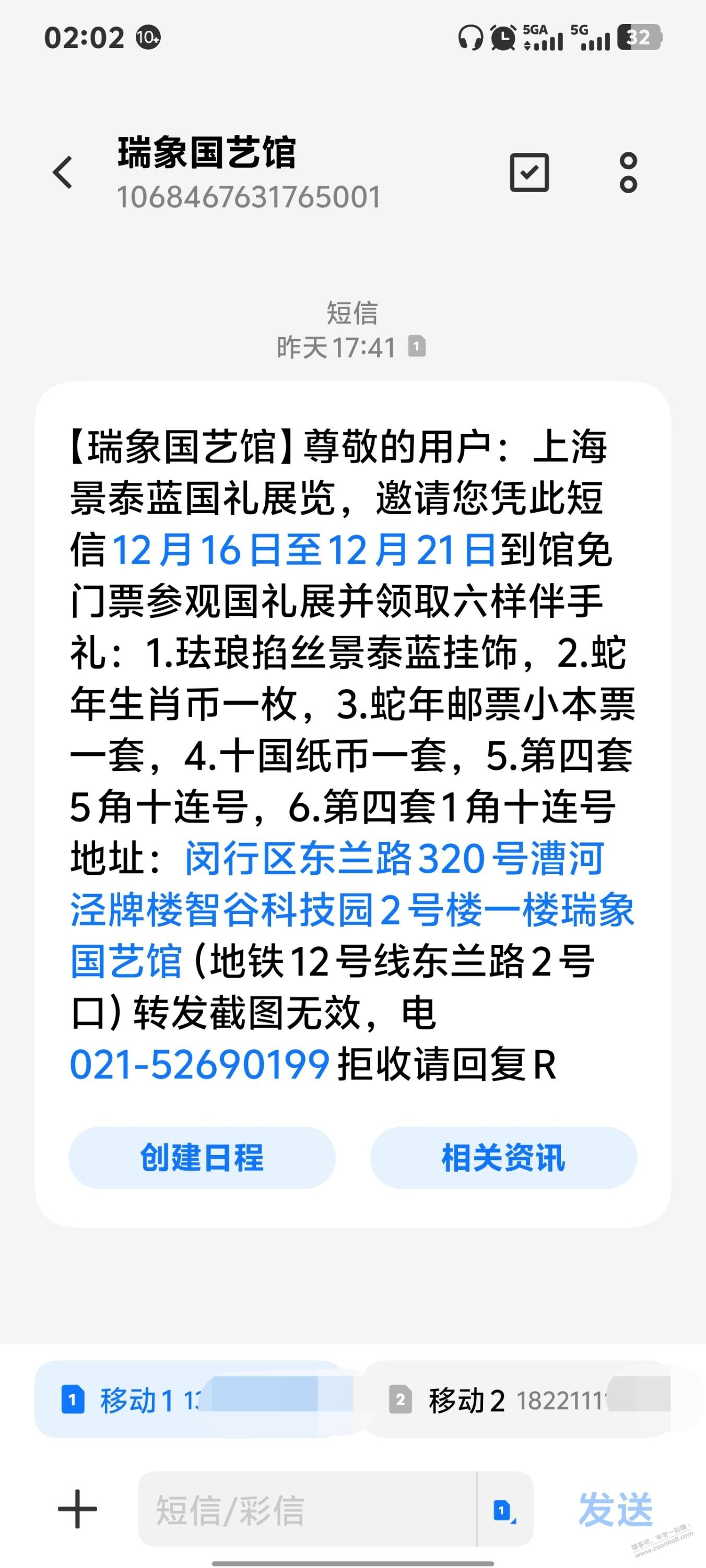Open the three-dot overflow menu
Image resolution: width=706 pixels, height=1568 pixels.
(x=628, y=172)
